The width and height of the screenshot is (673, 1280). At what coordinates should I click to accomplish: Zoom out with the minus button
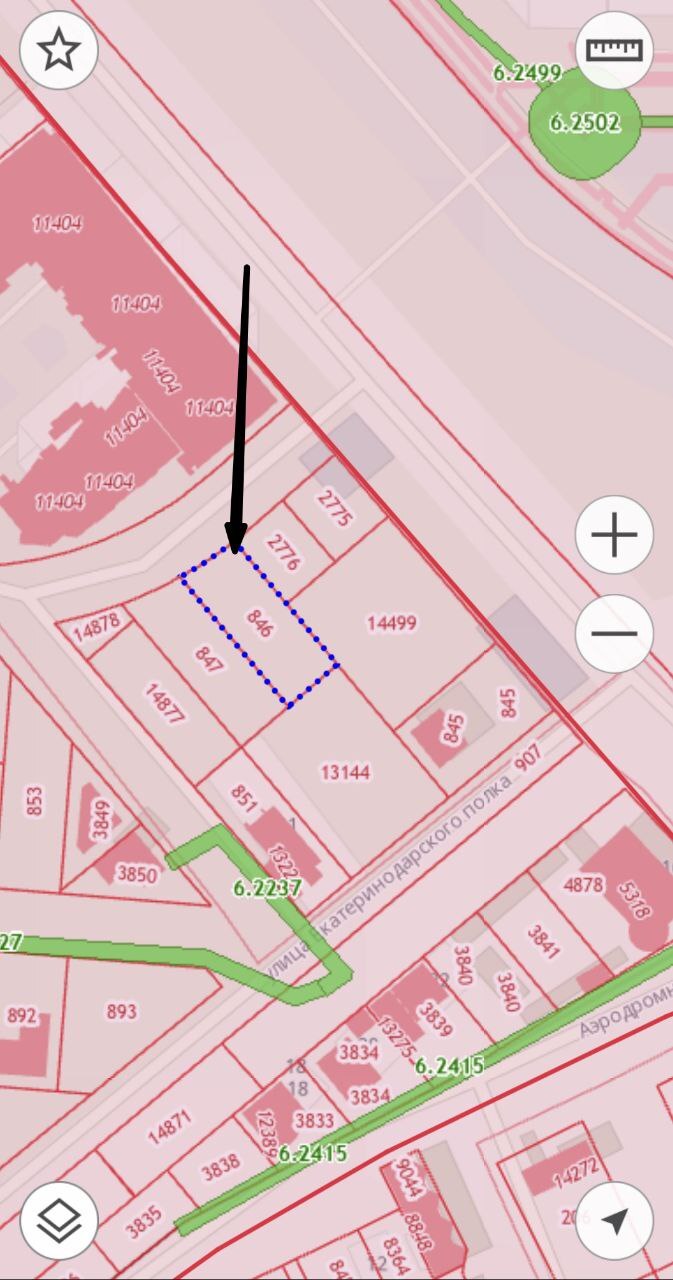point(614,633)
